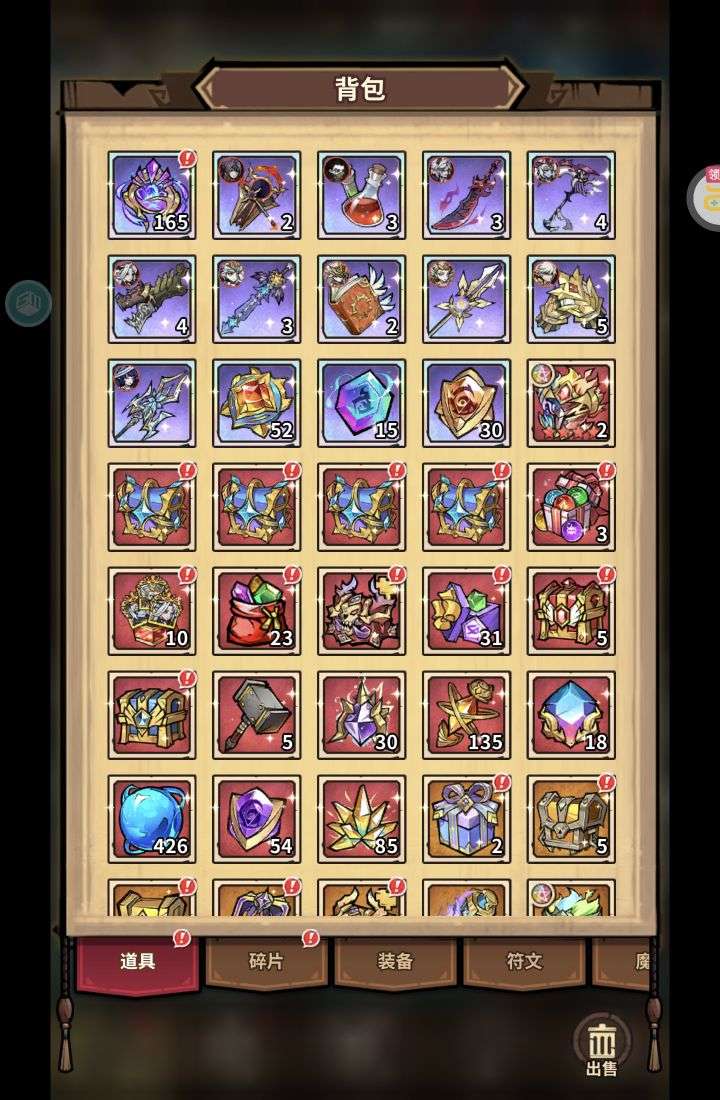Select the 道具 tab

point(138,961)
